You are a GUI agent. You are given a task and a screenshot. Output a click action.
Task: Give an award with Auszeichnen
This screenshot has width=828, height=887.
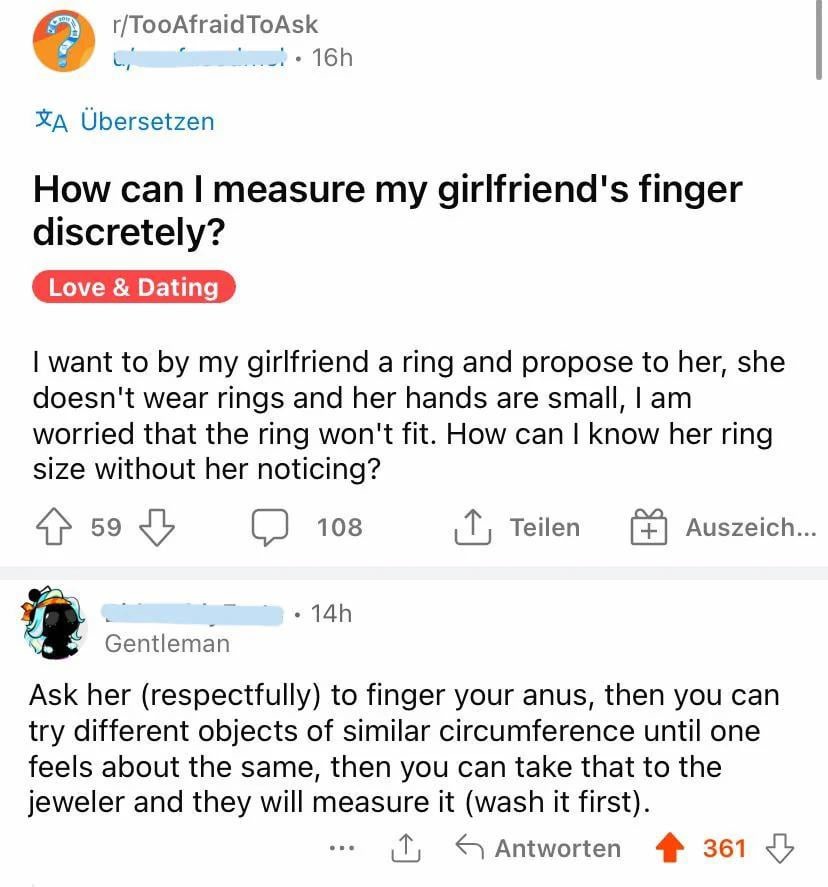(x=723, y=526)
